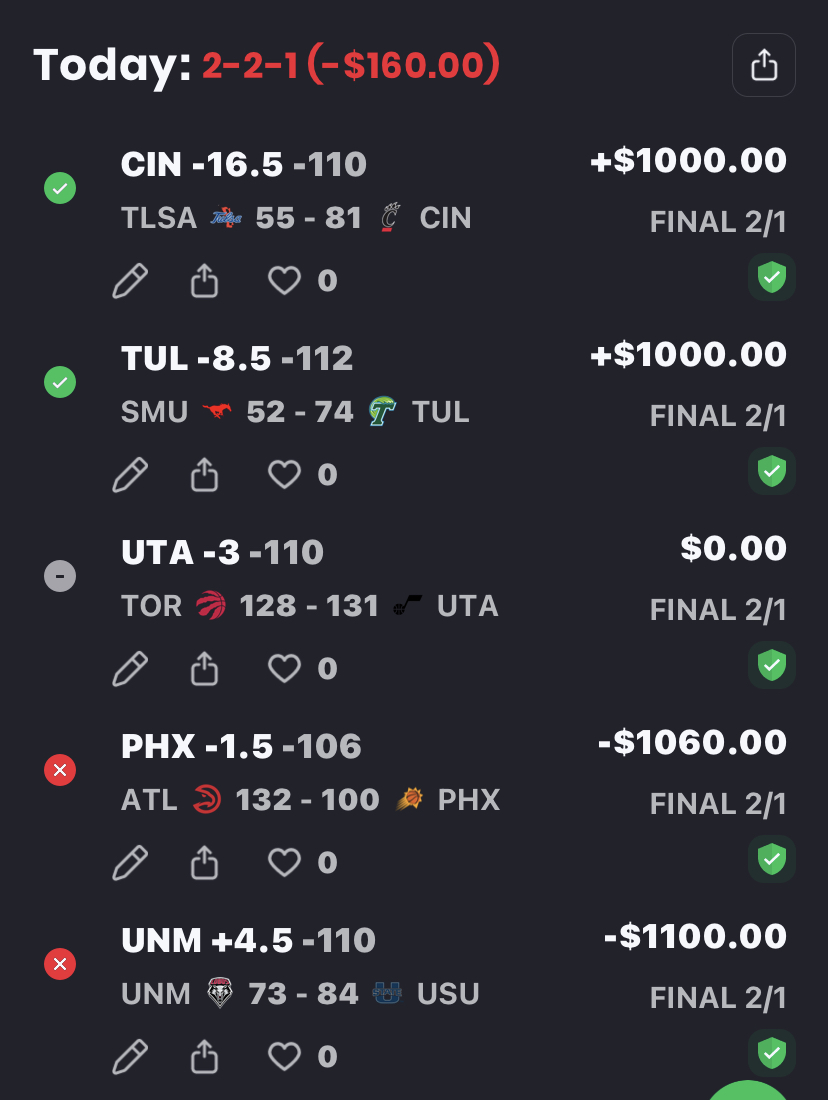This screenshot has width=828, height=1100.
Task: Share the TUL -8.5 pick
Action: (x=204, y=475)
